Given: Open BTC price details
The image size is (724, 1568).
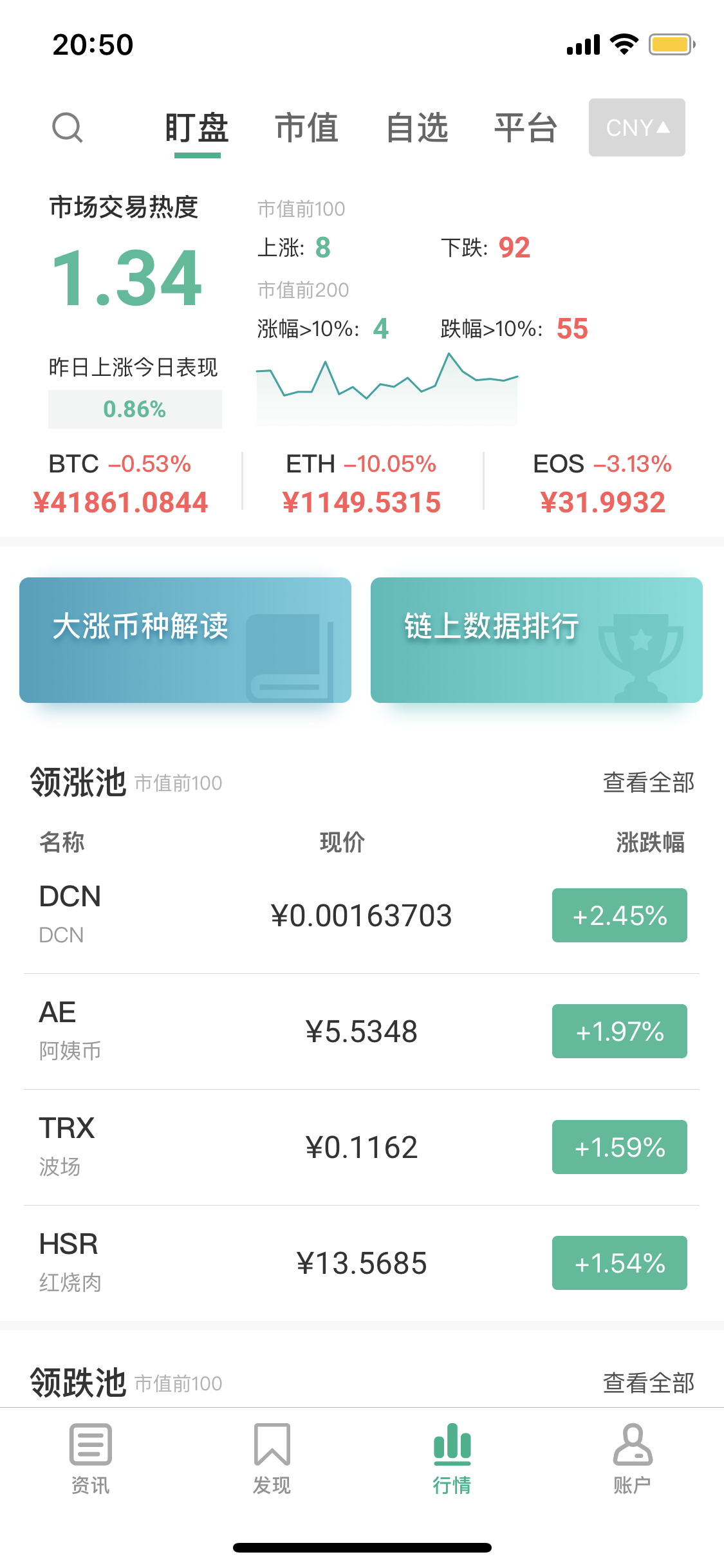Looking at the screenshot, I should click(x=120, y=483).
